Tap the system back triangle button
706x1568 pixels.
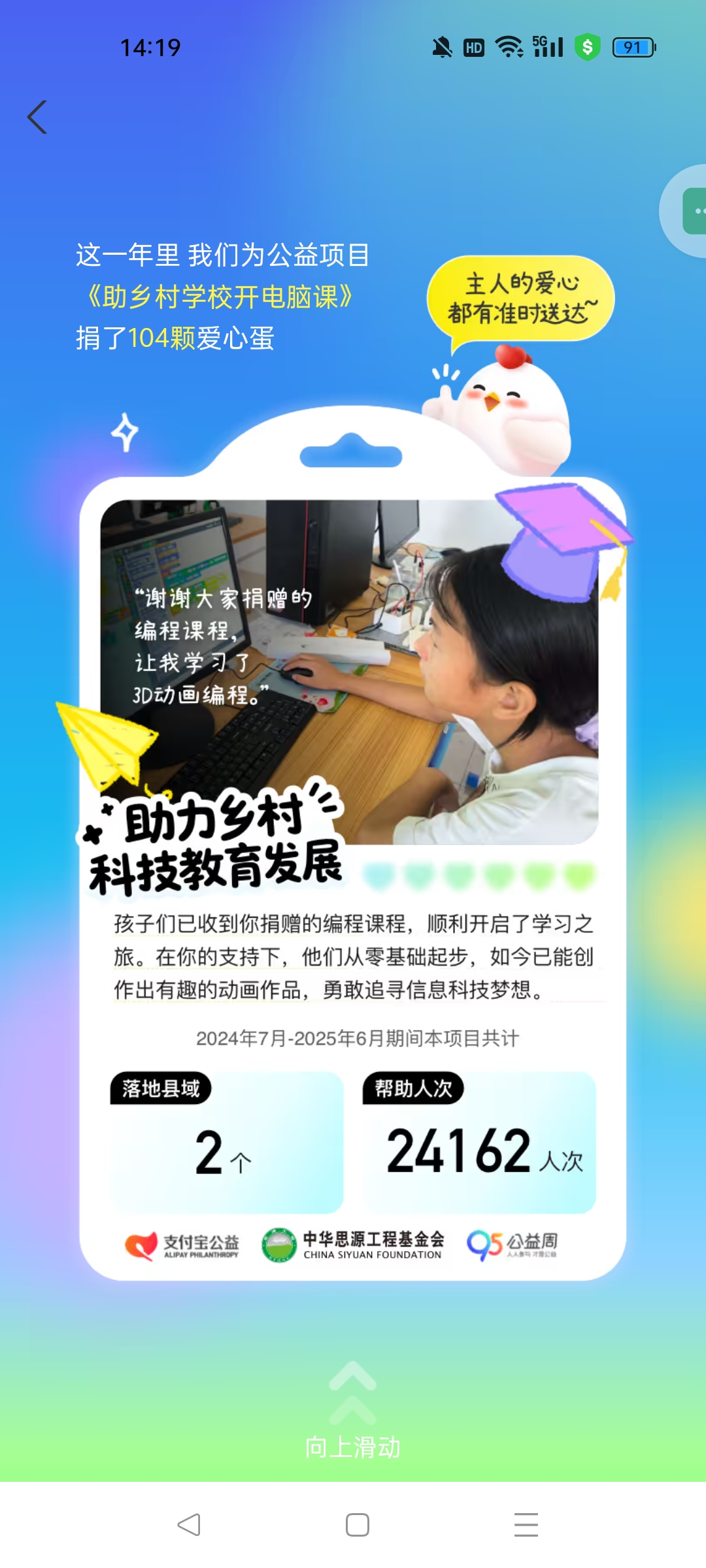[189, 1525]
